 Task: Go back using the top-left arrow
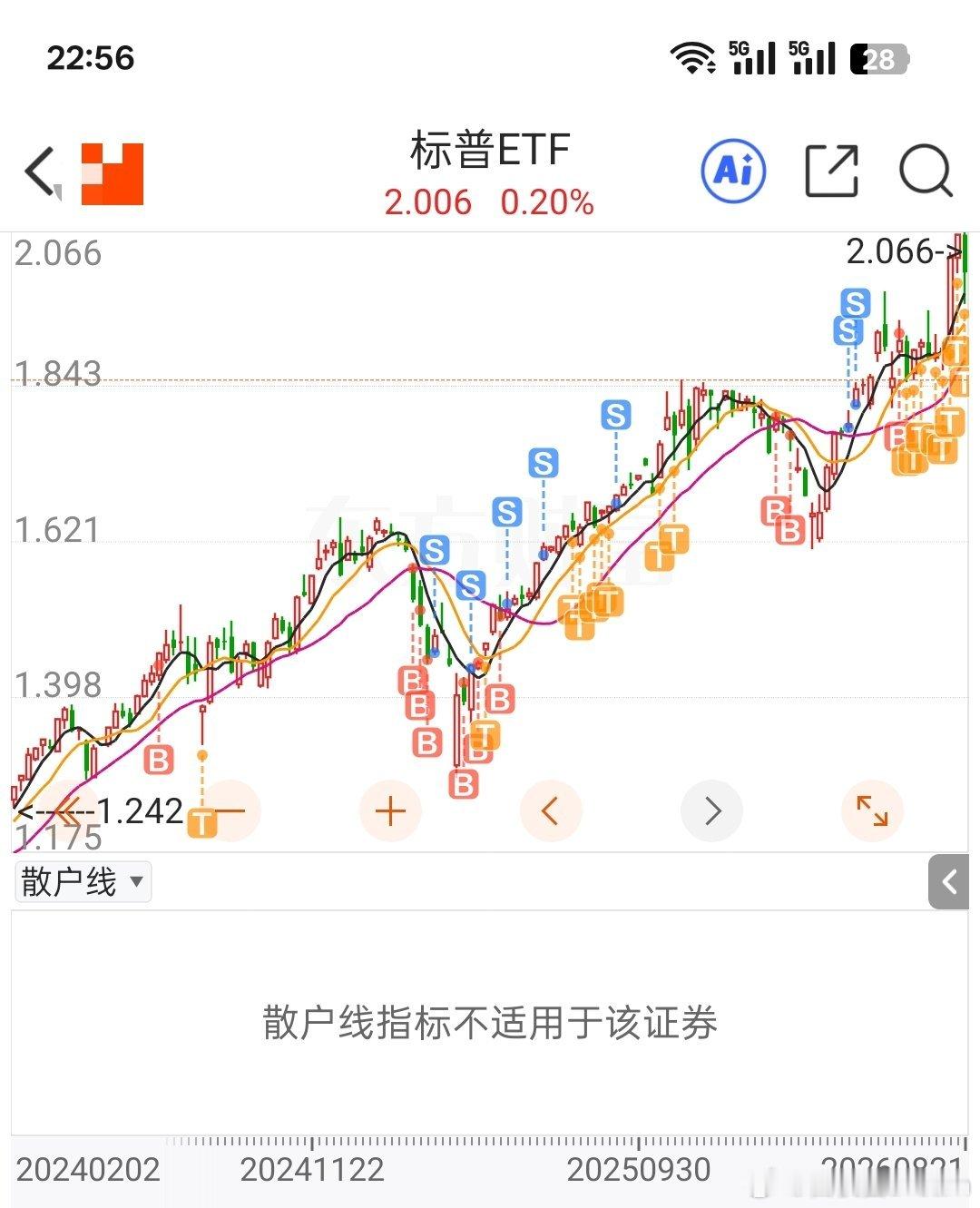(41, 172)
